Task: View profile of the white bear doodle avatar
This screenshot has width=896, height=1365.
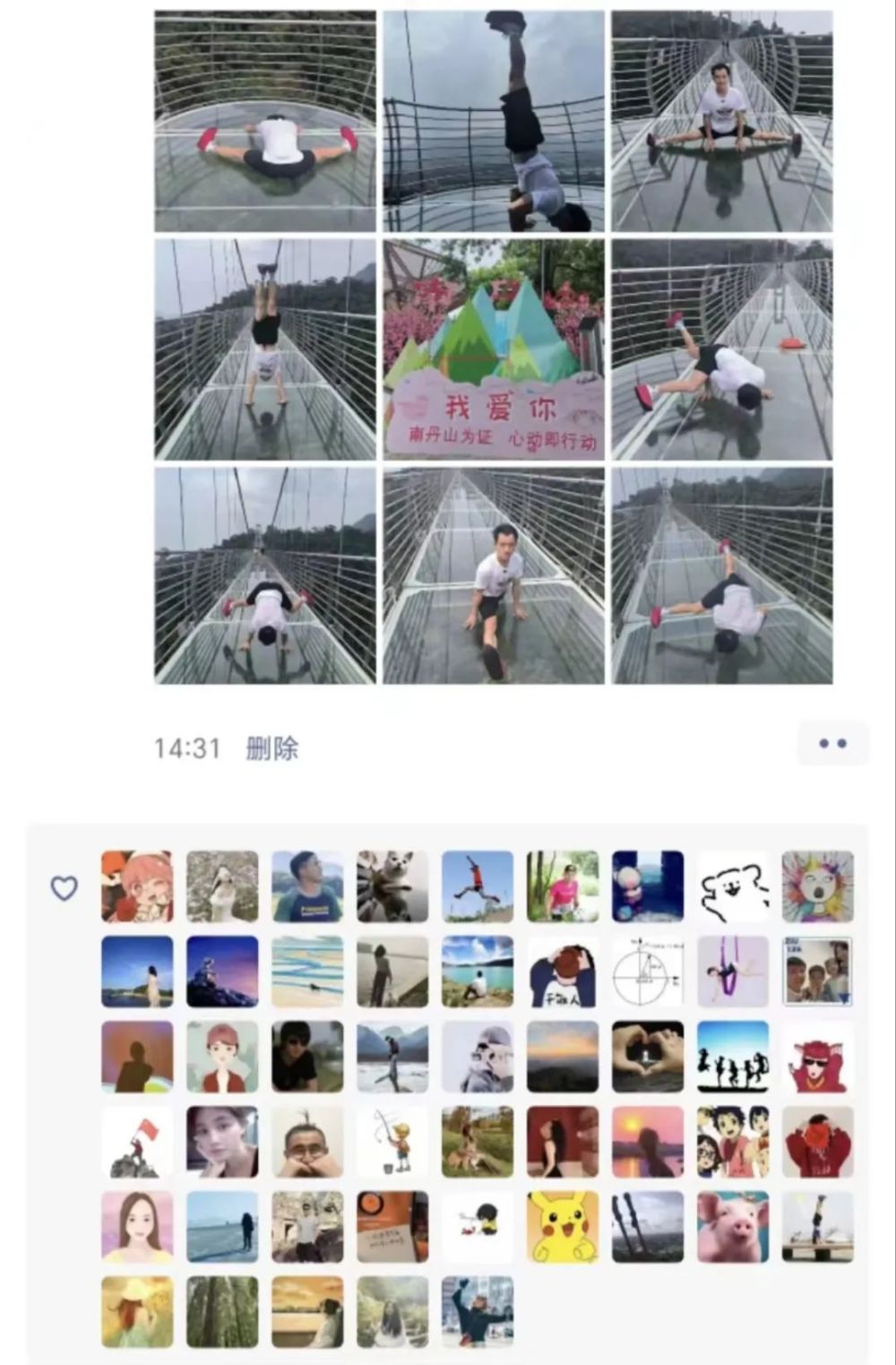Action: (733, 886)
